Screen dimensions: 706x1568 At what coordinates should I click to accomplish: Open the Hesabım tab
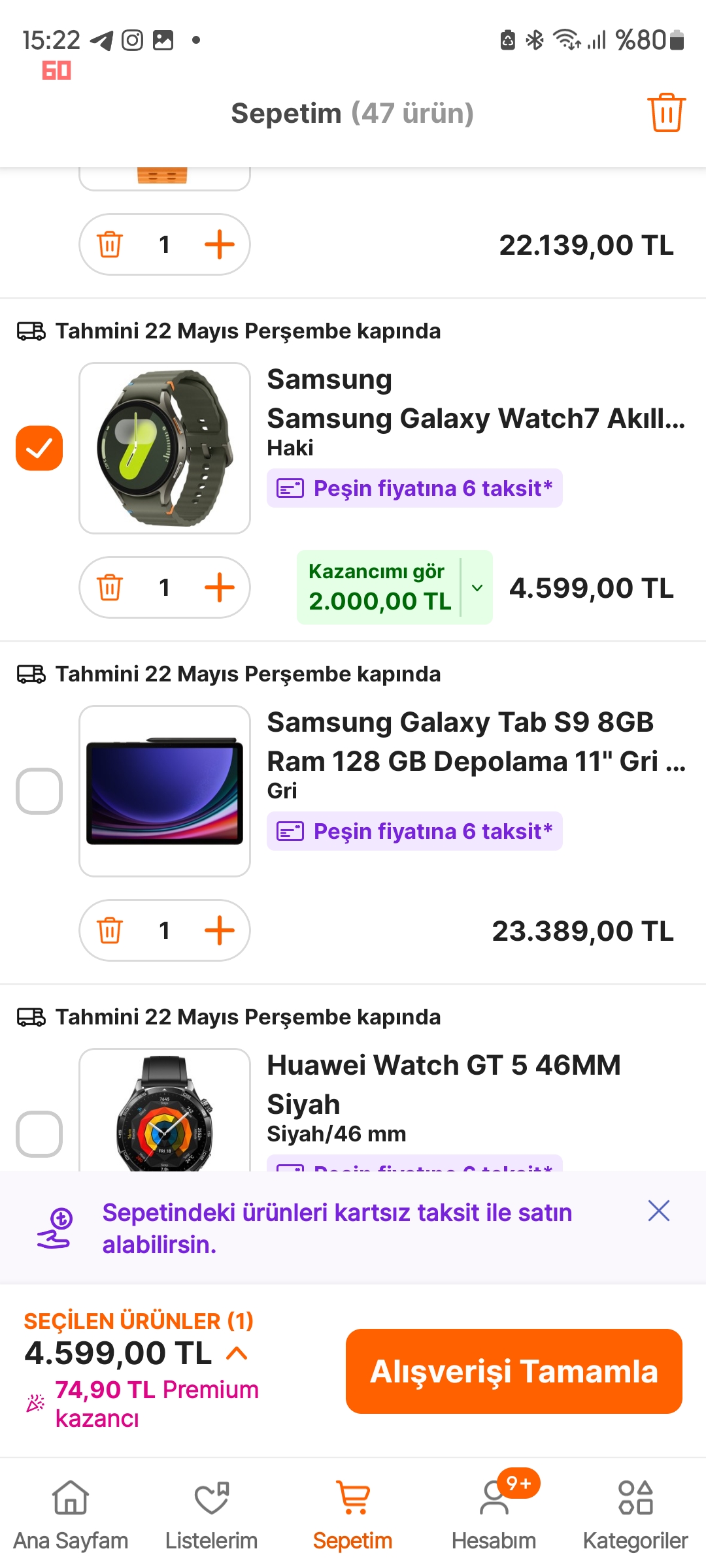[494, 1513]
